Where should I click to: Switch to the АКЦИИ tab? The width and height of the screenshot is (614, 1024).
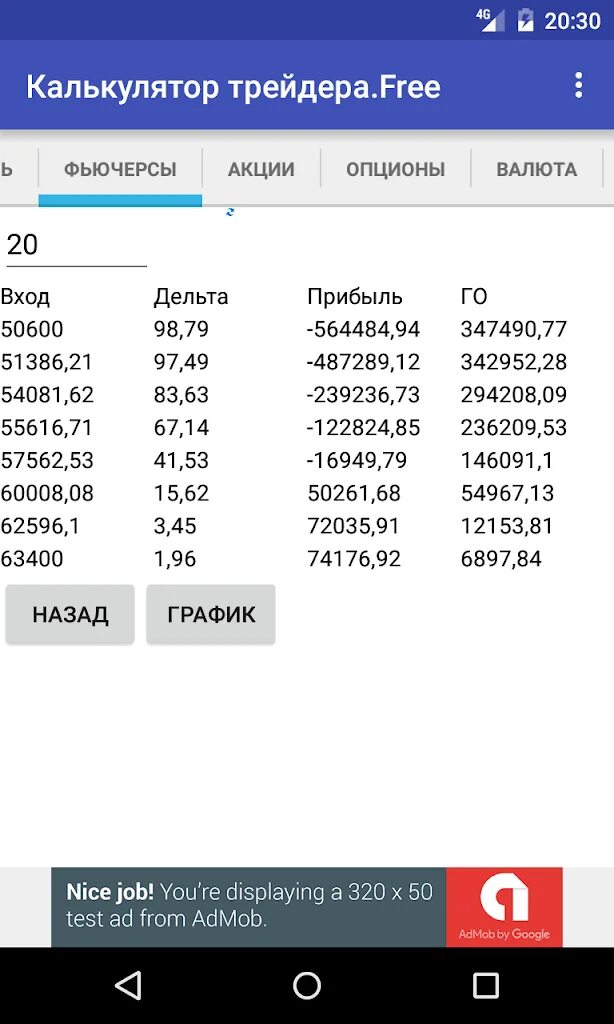261,170
